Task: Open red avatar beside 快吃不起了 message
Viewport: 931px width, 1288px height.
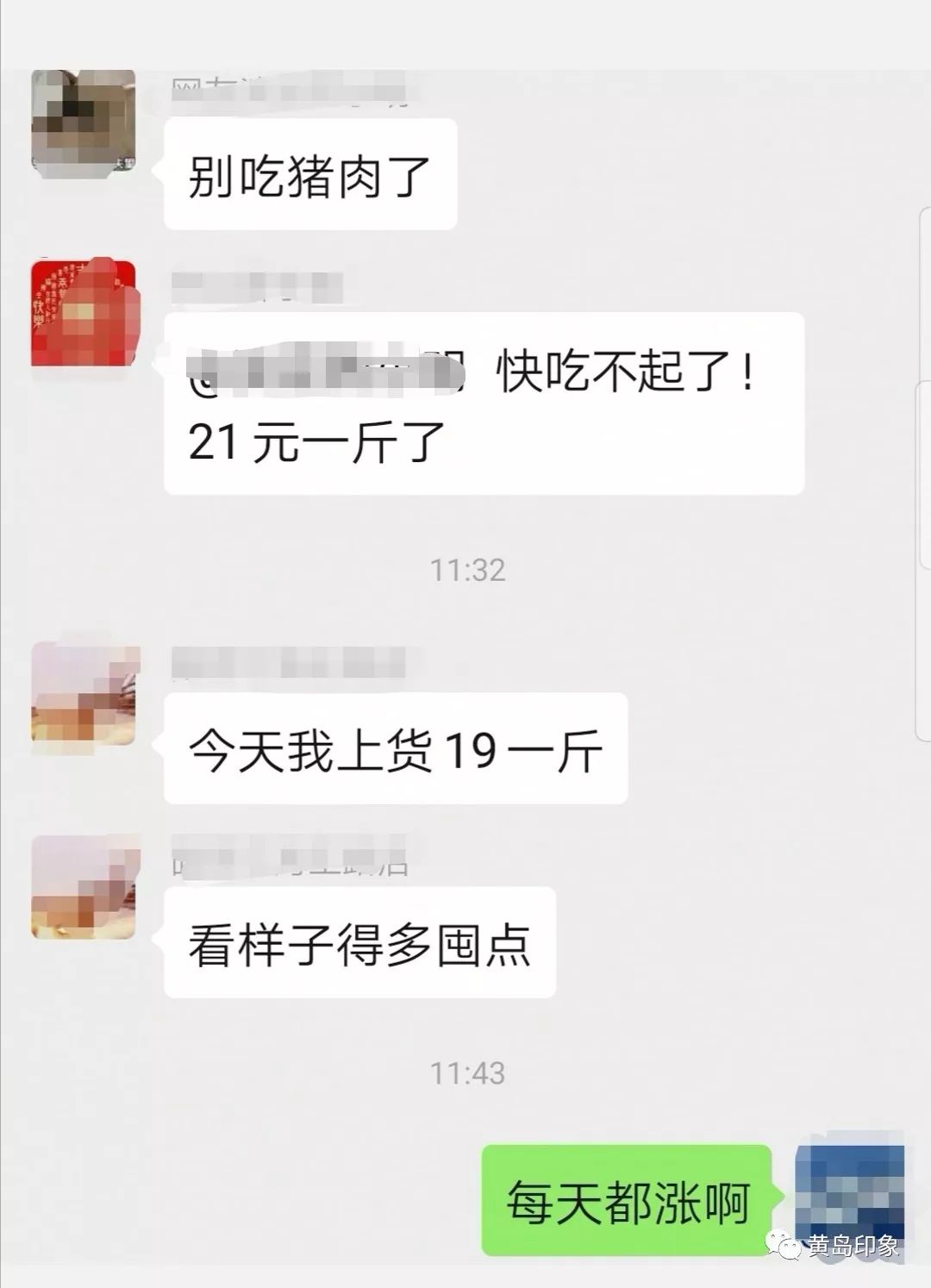Action: click(x=84, y=313)
